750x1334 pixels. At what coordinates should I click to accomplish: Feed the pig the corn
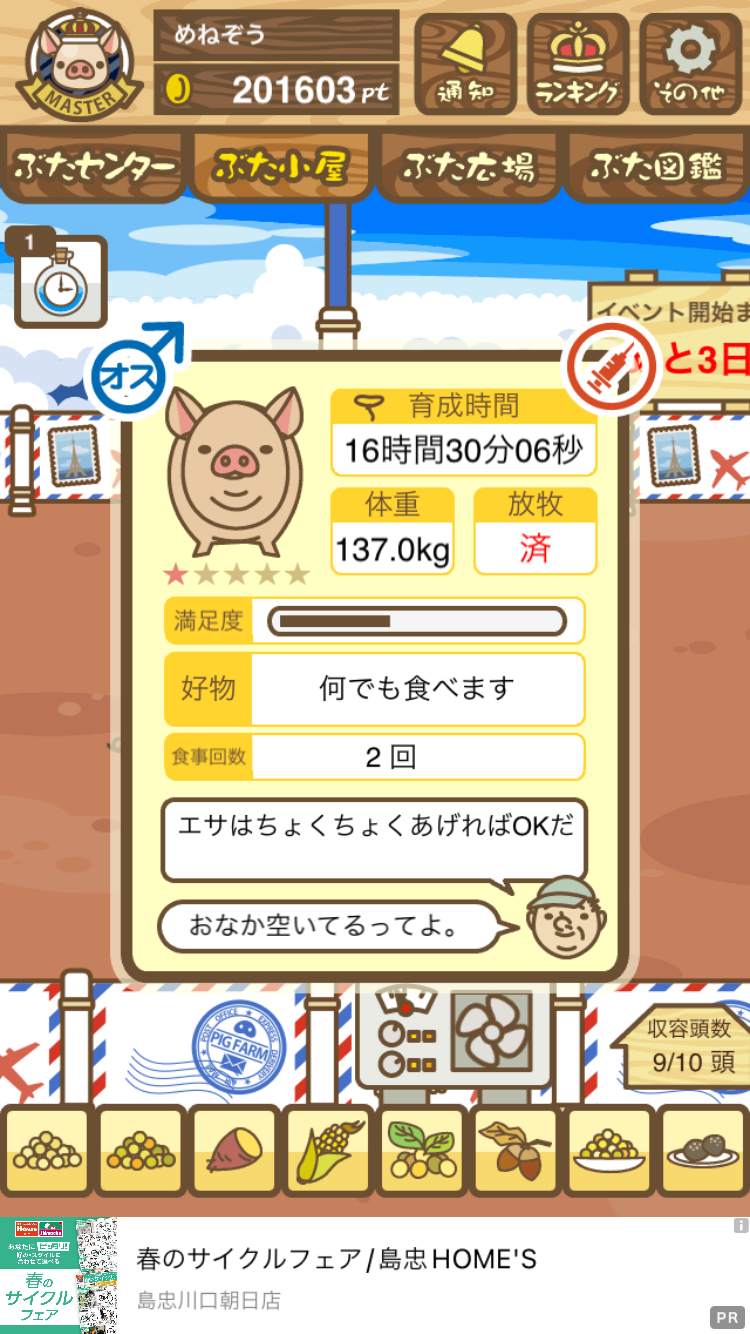tap(327, 1152)
